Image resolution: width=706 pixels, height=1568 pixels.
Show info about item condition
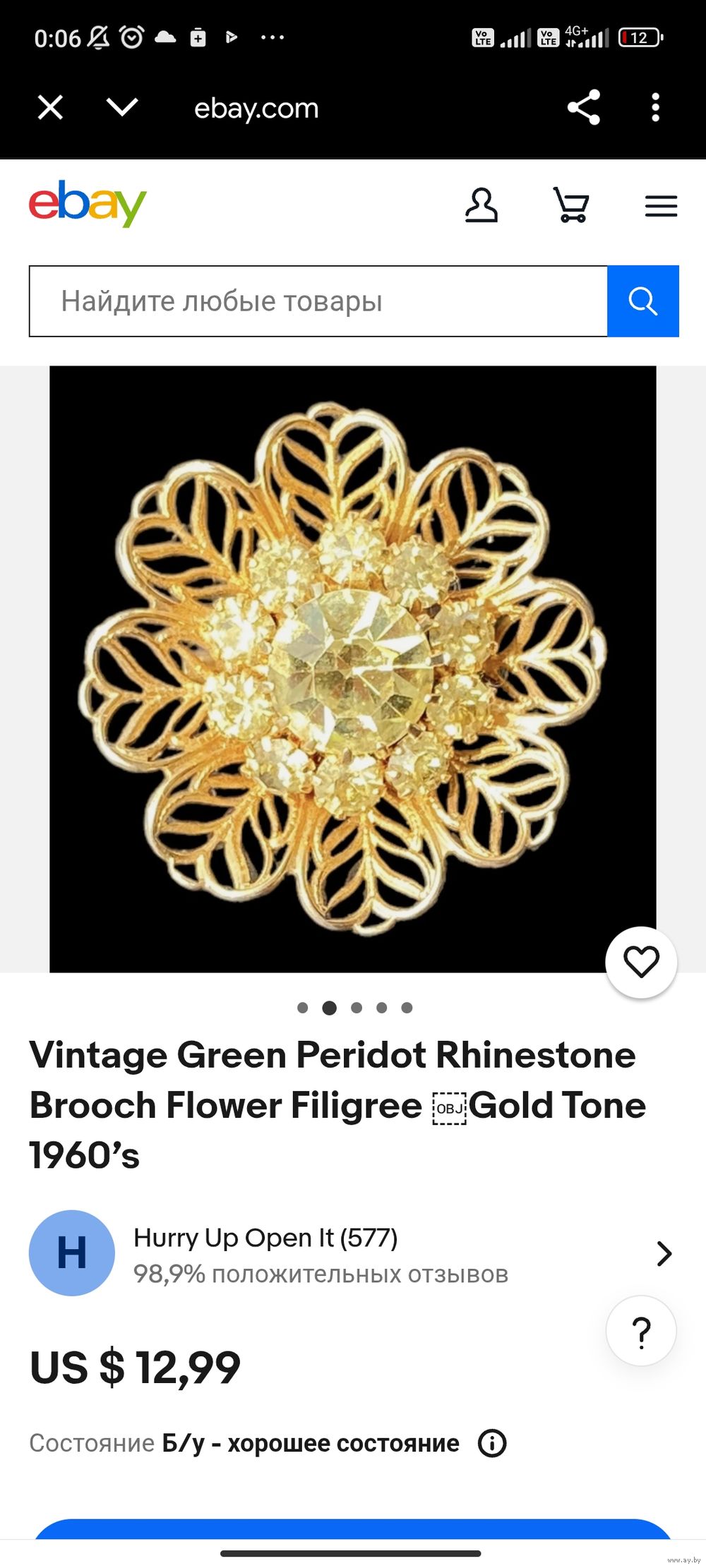click(492, 1443)
